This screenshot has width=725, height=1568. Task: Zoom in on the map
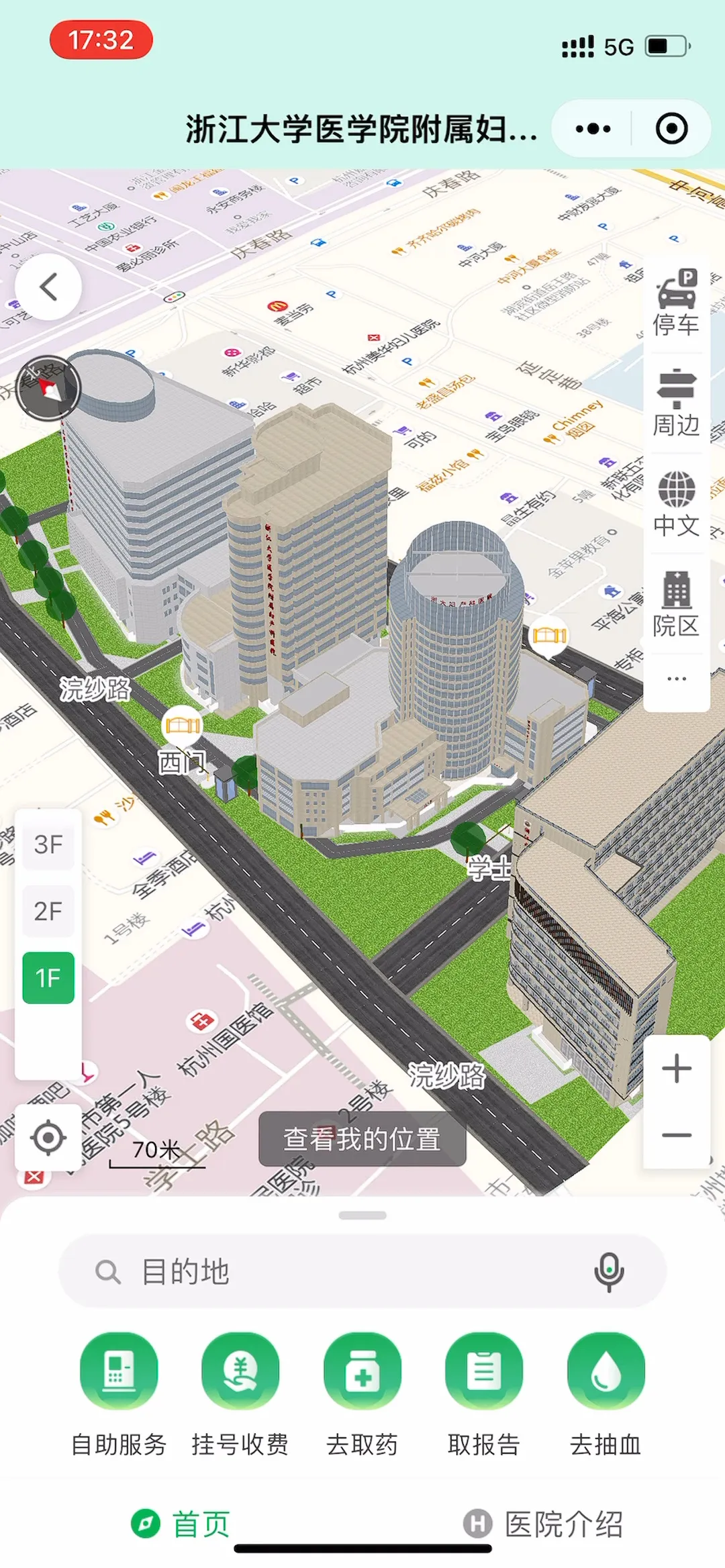(x=677, y=1069)
